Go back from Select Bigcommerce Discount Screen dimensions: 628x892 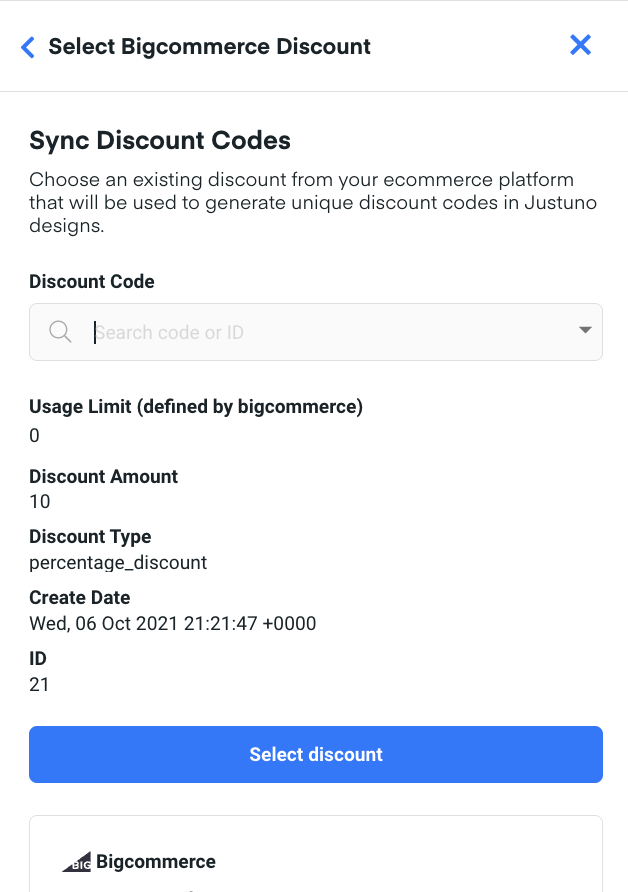28,47
